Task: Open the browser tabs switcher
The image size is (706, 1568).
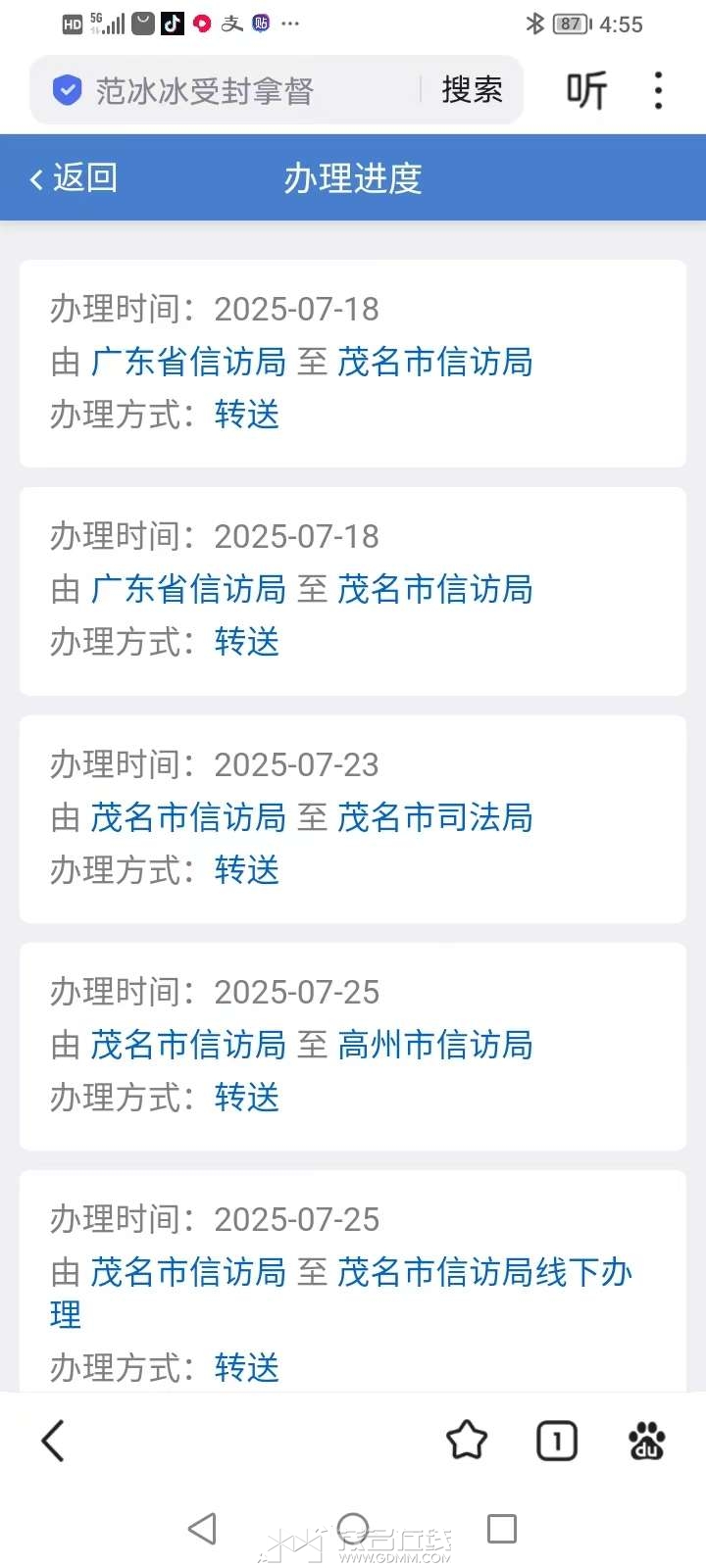Action: pyautogui.click(x=557, y=1441)
